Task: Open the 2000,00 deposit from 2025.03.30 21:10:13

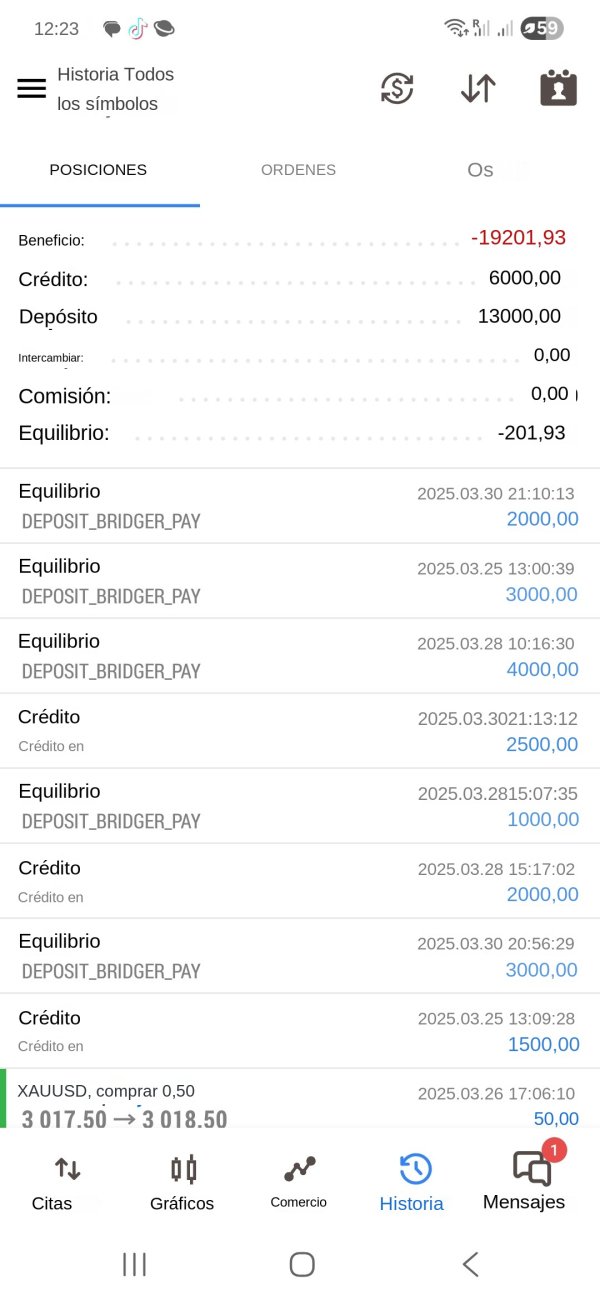Action: [x=300, y=506]
